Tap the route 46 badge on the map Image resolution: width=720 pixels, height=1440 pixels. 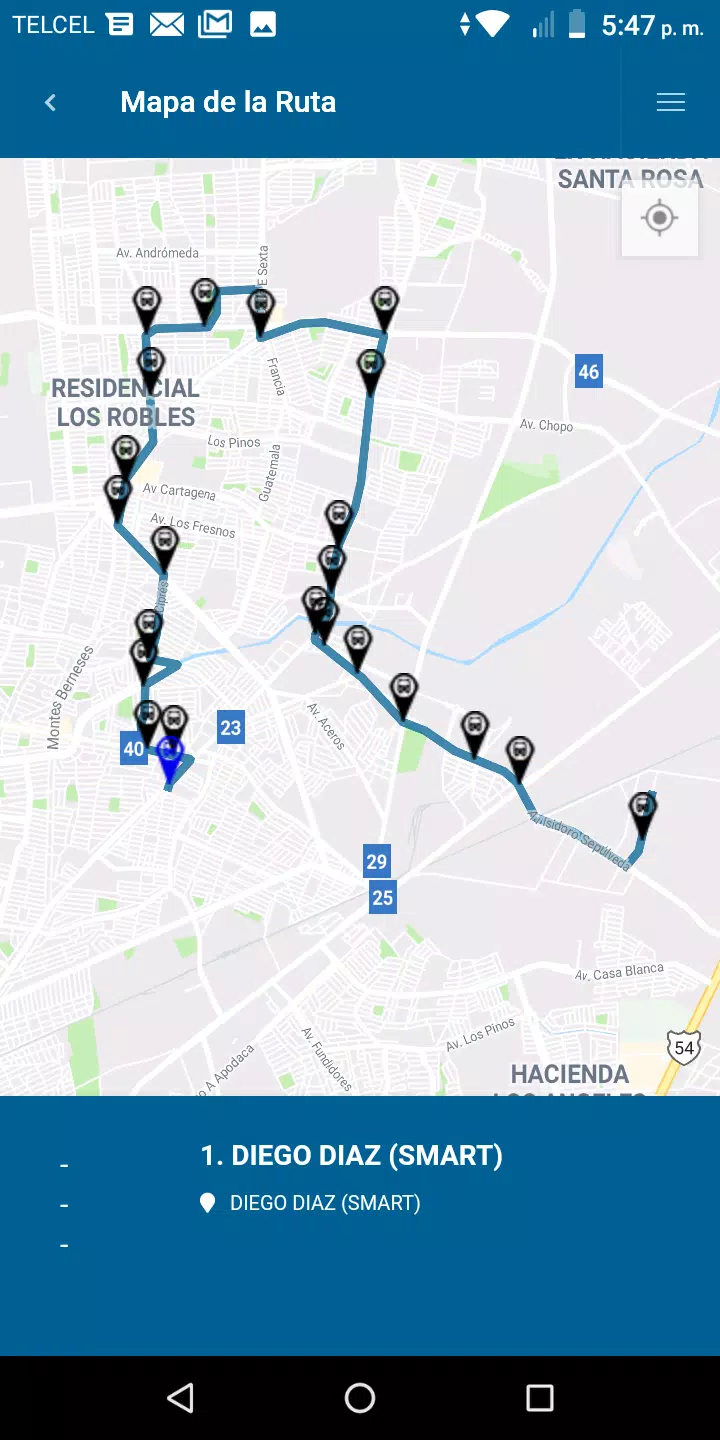click(x=588, y=370)
